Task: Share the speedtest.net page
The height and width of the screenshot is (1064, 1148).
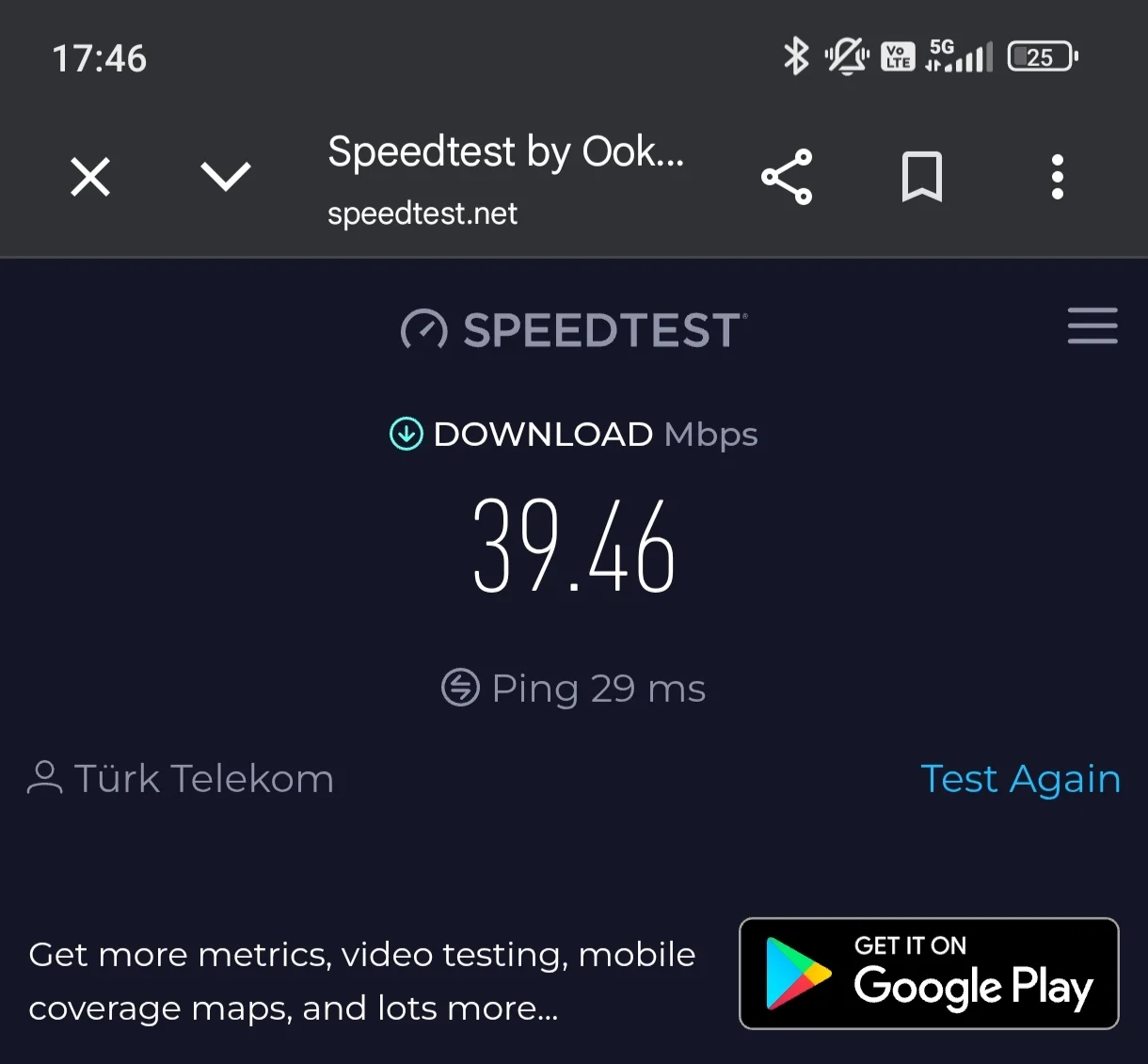Action: coord(787,177)
